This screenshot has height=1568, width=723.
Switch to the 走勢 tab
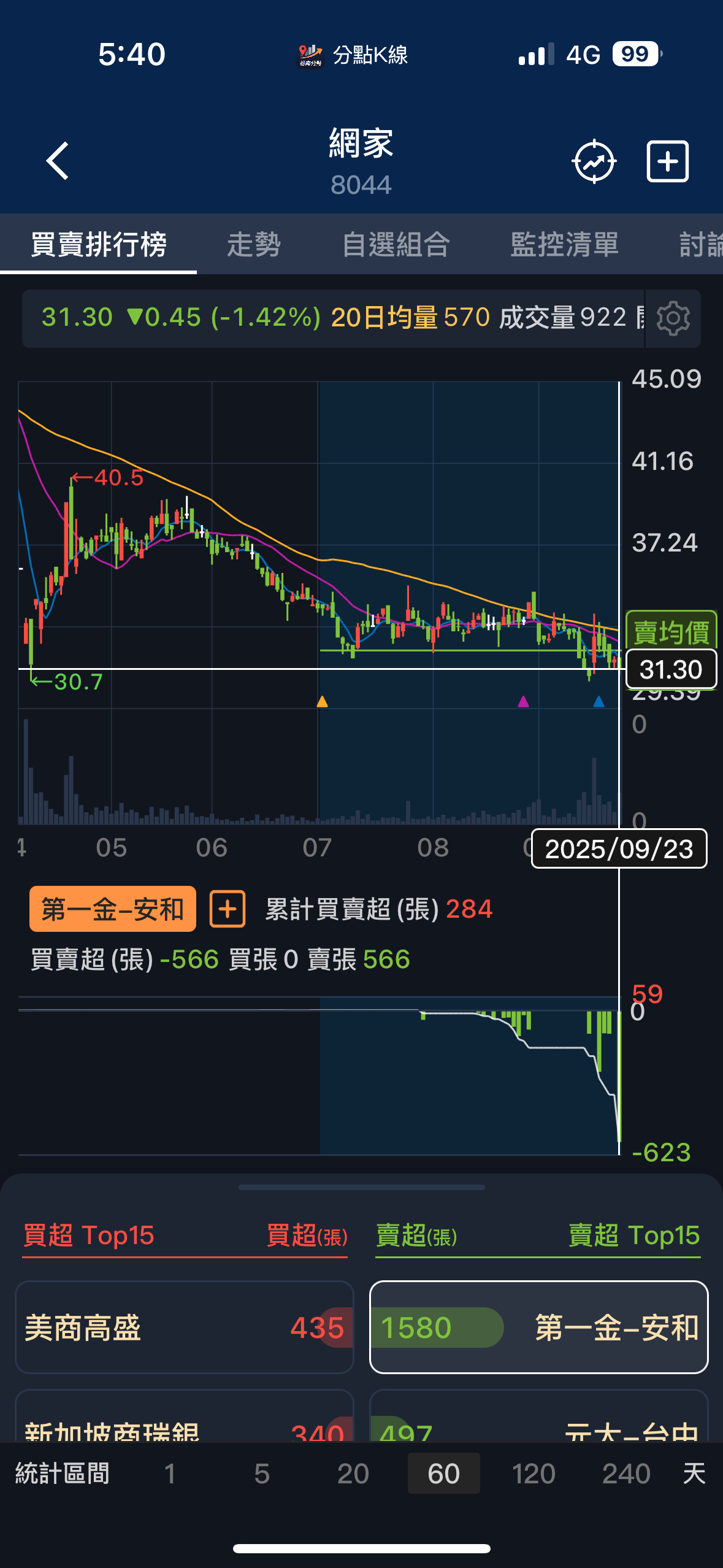tap(253, 244)
